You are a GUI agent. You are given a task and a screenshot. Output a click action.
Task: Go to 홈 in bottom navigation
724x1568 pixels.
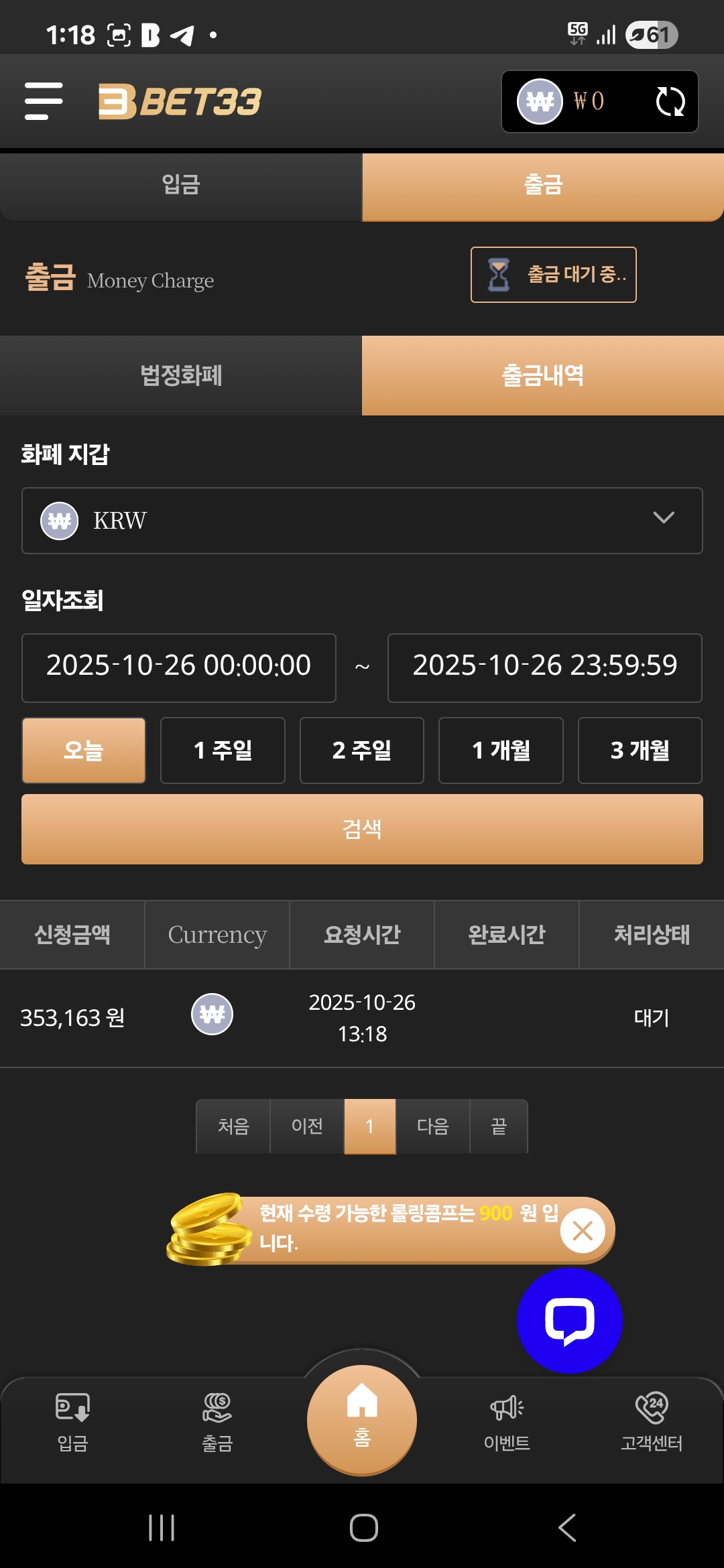(362, 1419)
